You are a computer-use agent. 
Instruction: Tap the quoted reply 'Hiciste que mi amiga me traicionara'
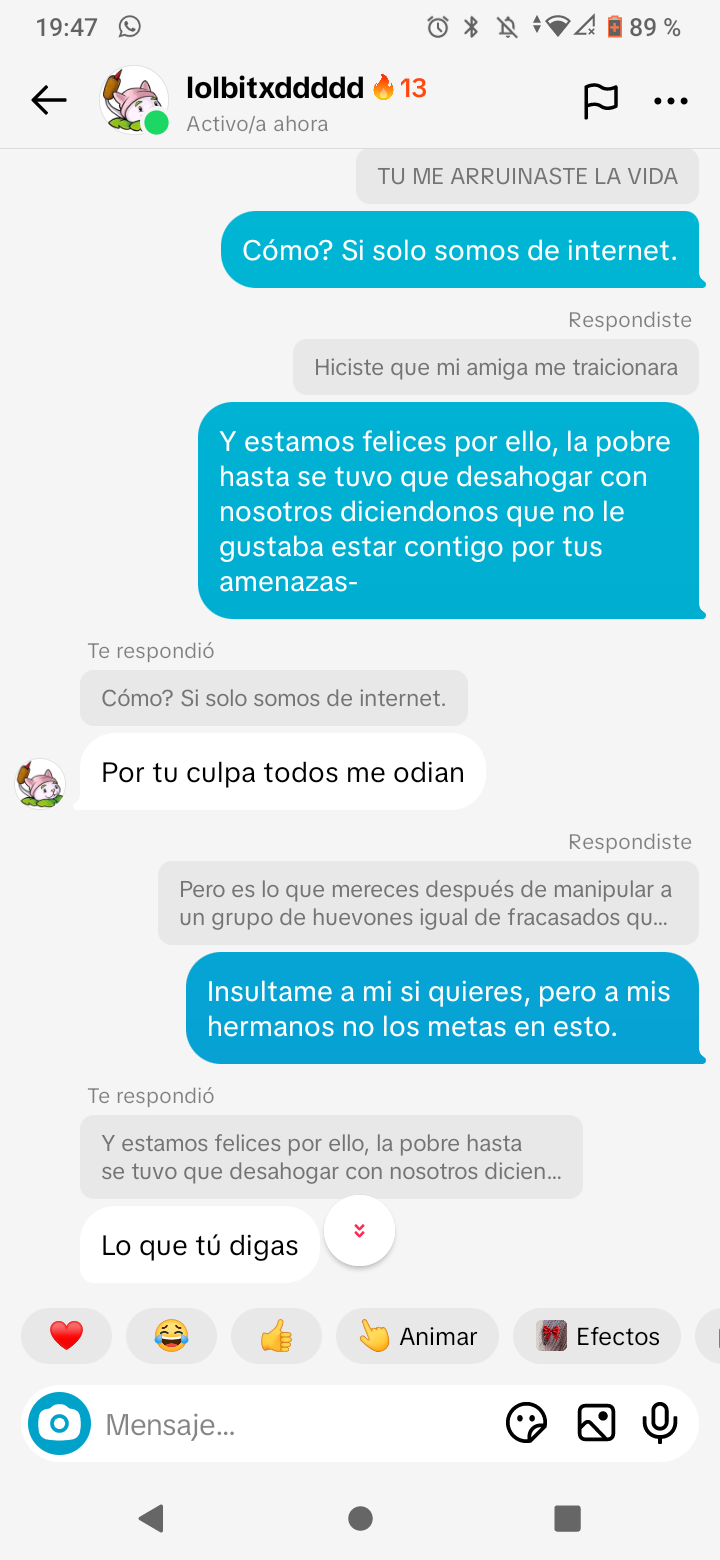pyautogui.click(x=496, y=367)
